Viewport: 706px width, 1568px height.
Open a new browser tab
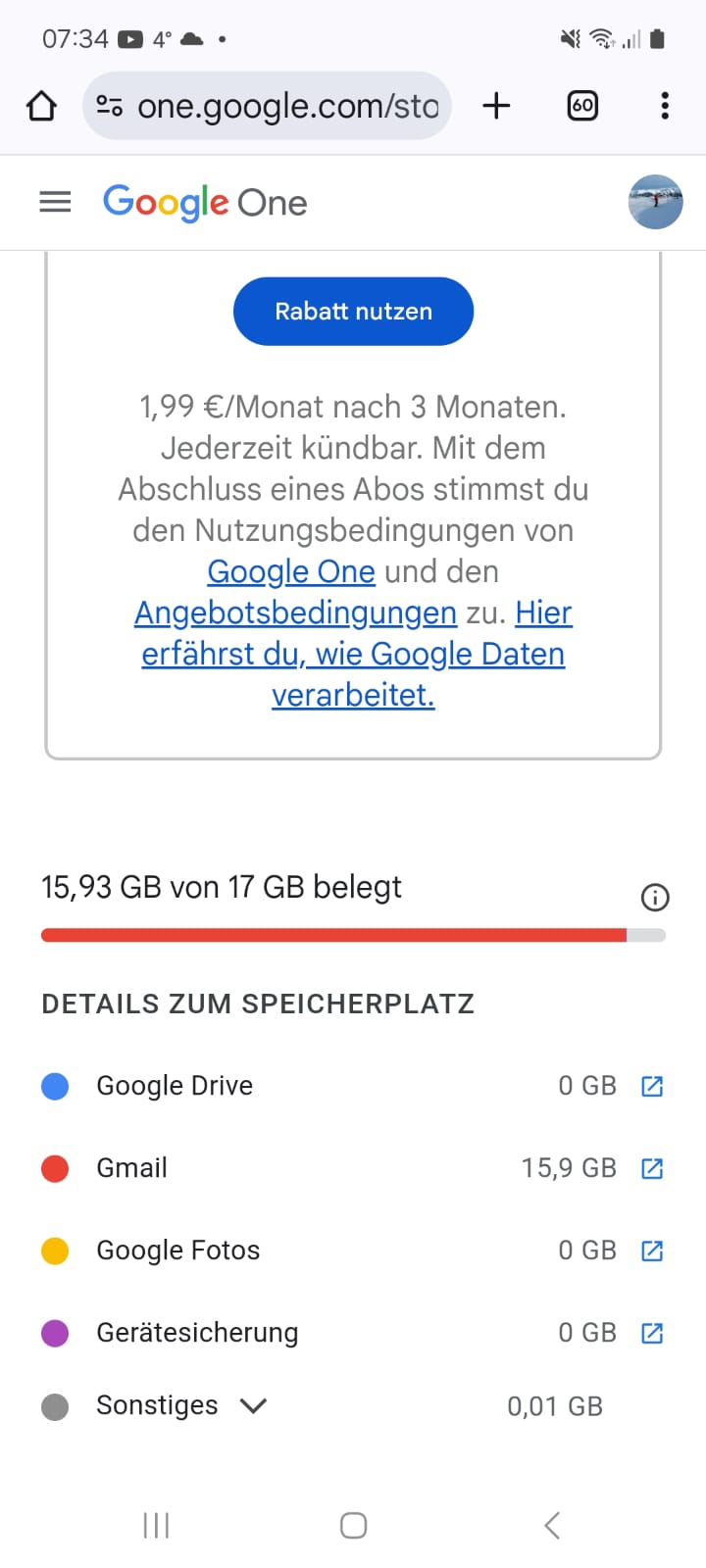click(x=497, y=106)
